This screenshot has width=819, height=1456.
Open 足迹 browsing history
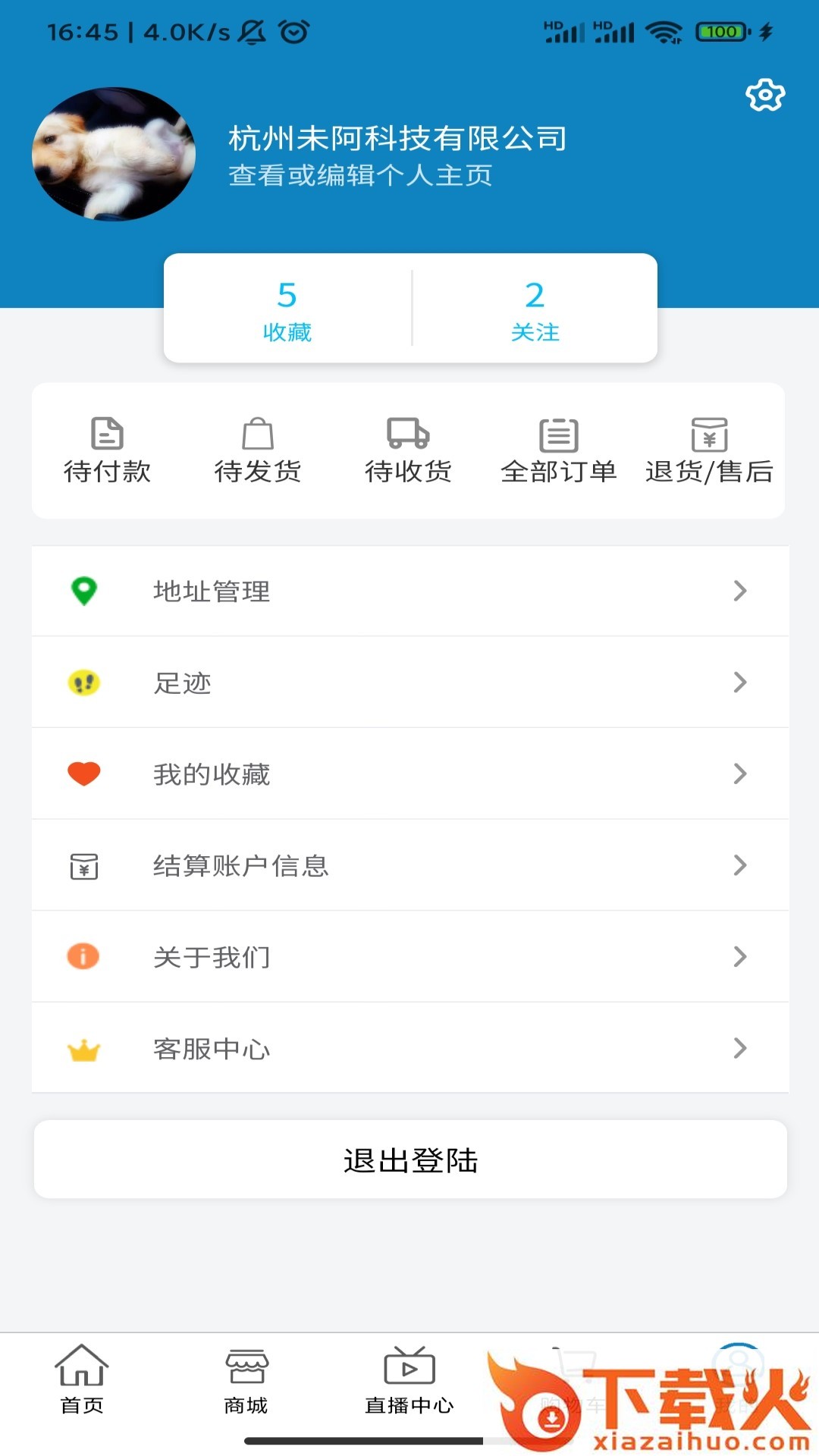409,682
